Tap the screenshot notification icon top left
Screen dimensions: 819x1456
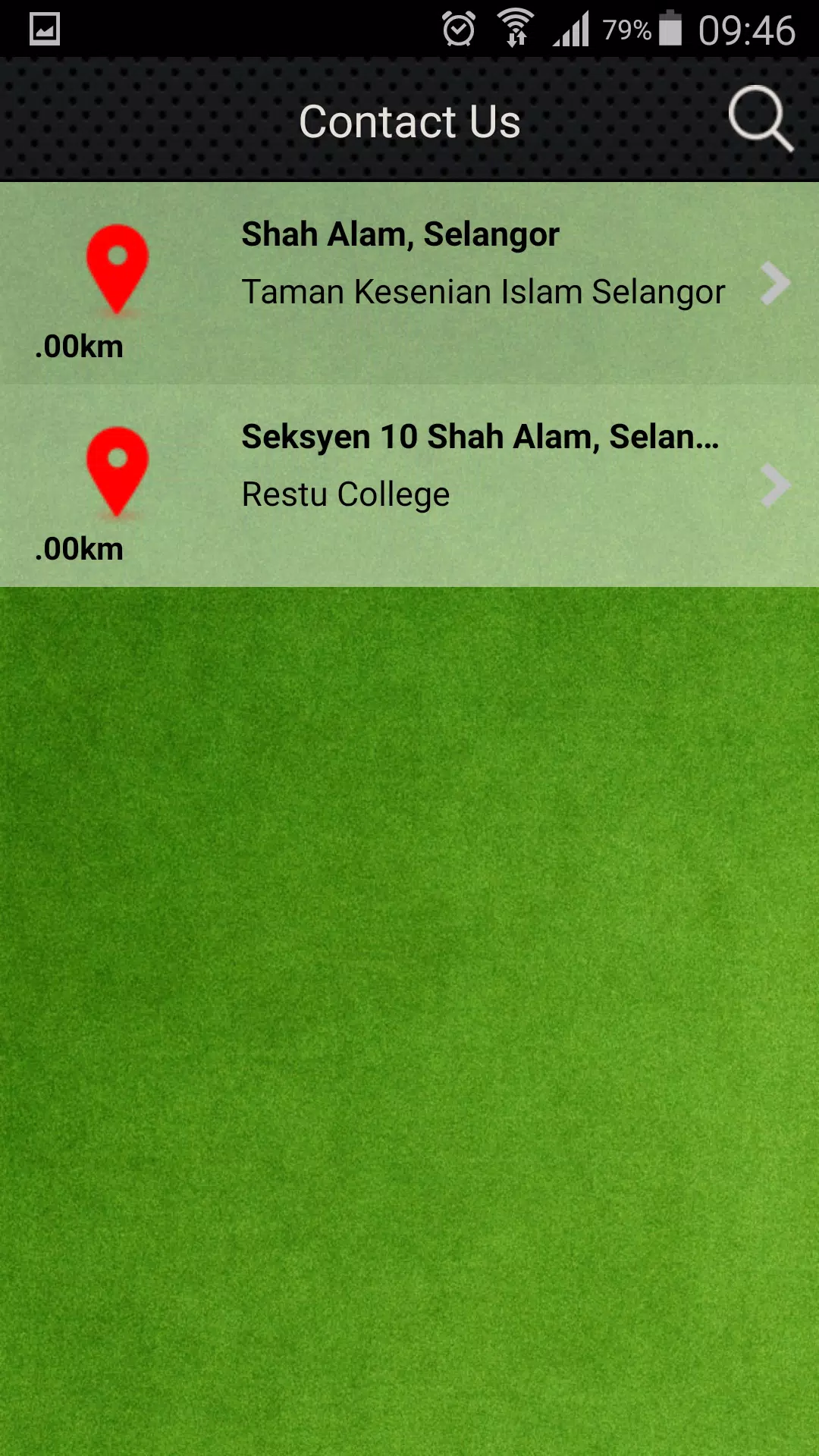point(43,30)
